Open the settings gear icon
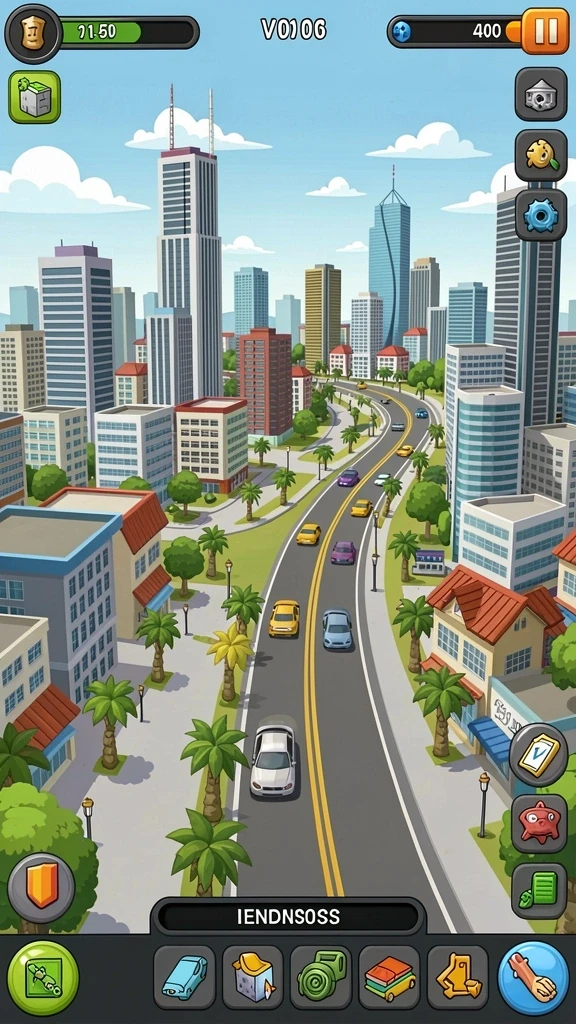576x1024 pixels. 541,216
